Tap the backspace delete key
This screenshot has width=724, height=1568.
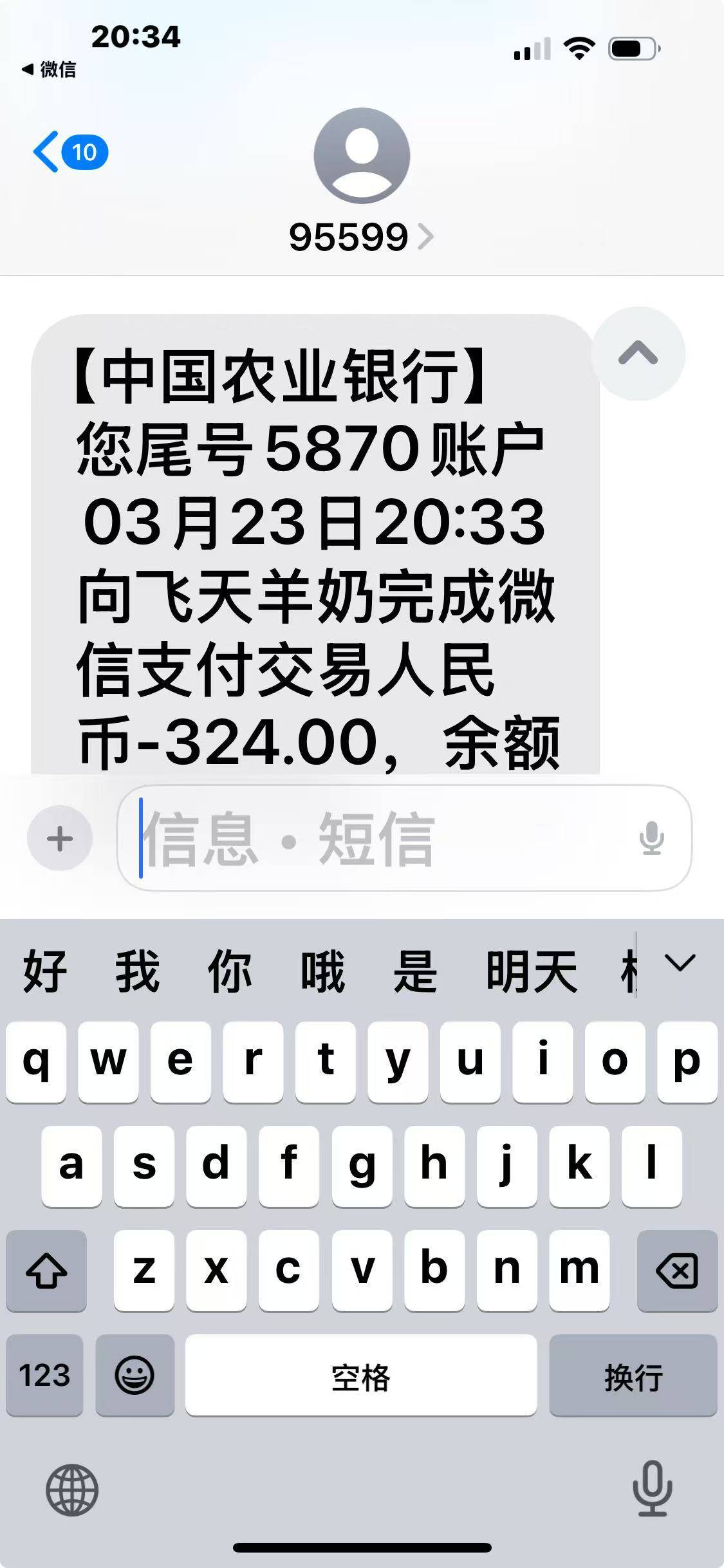pyautogui.click(x=676, y=1271)
